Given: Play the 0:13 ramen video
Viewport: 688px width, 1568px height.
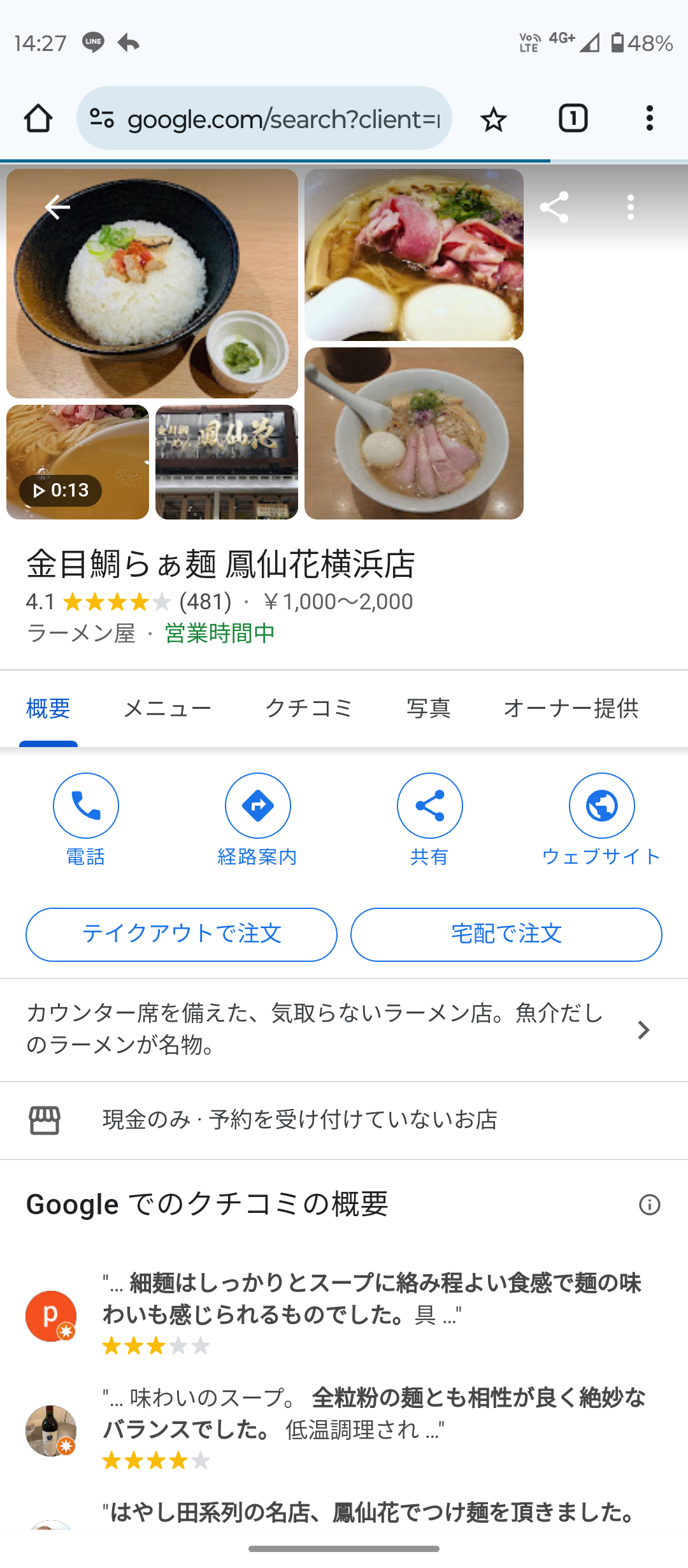Looking at the screenshot, I should click(77, 462).
